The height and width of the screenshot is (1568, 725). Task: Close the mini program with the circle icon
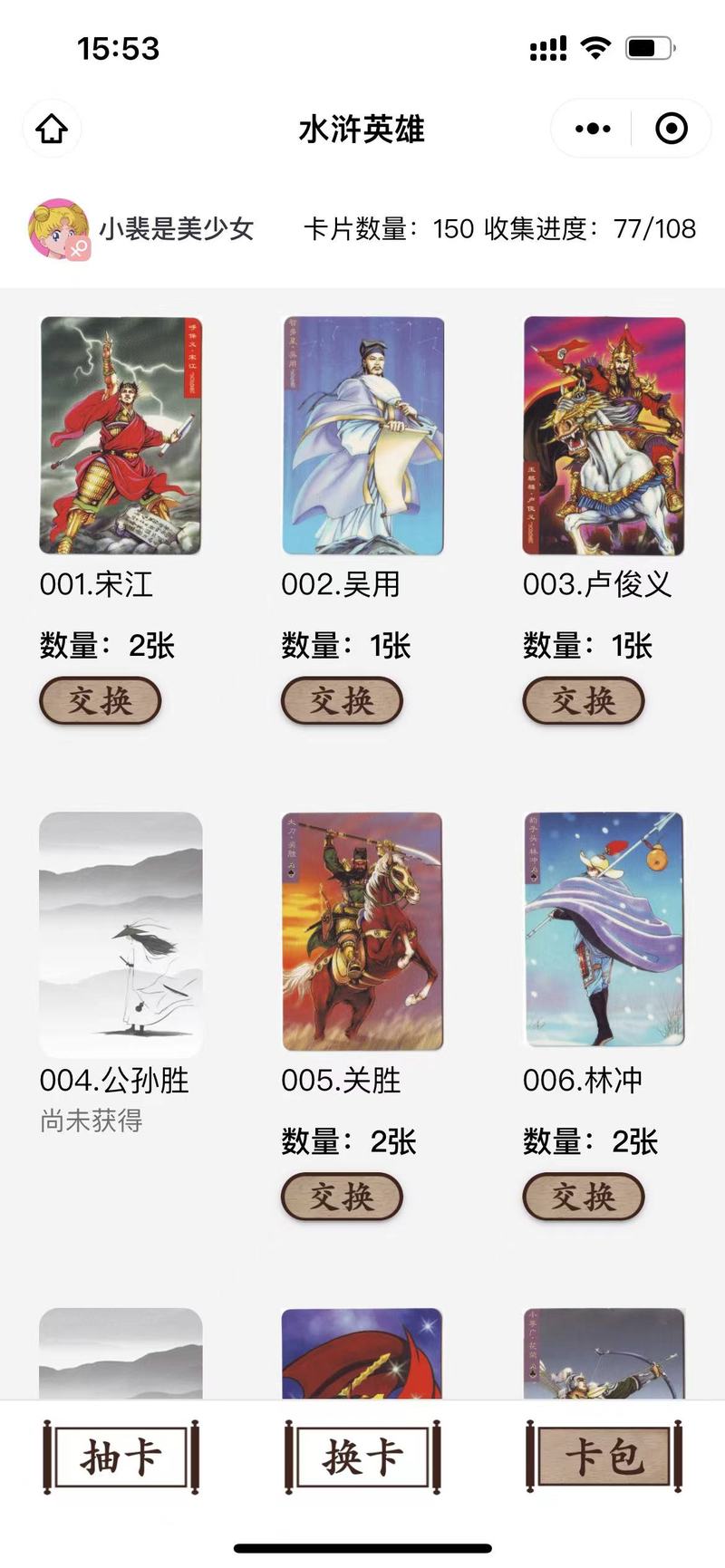[672, 129]
